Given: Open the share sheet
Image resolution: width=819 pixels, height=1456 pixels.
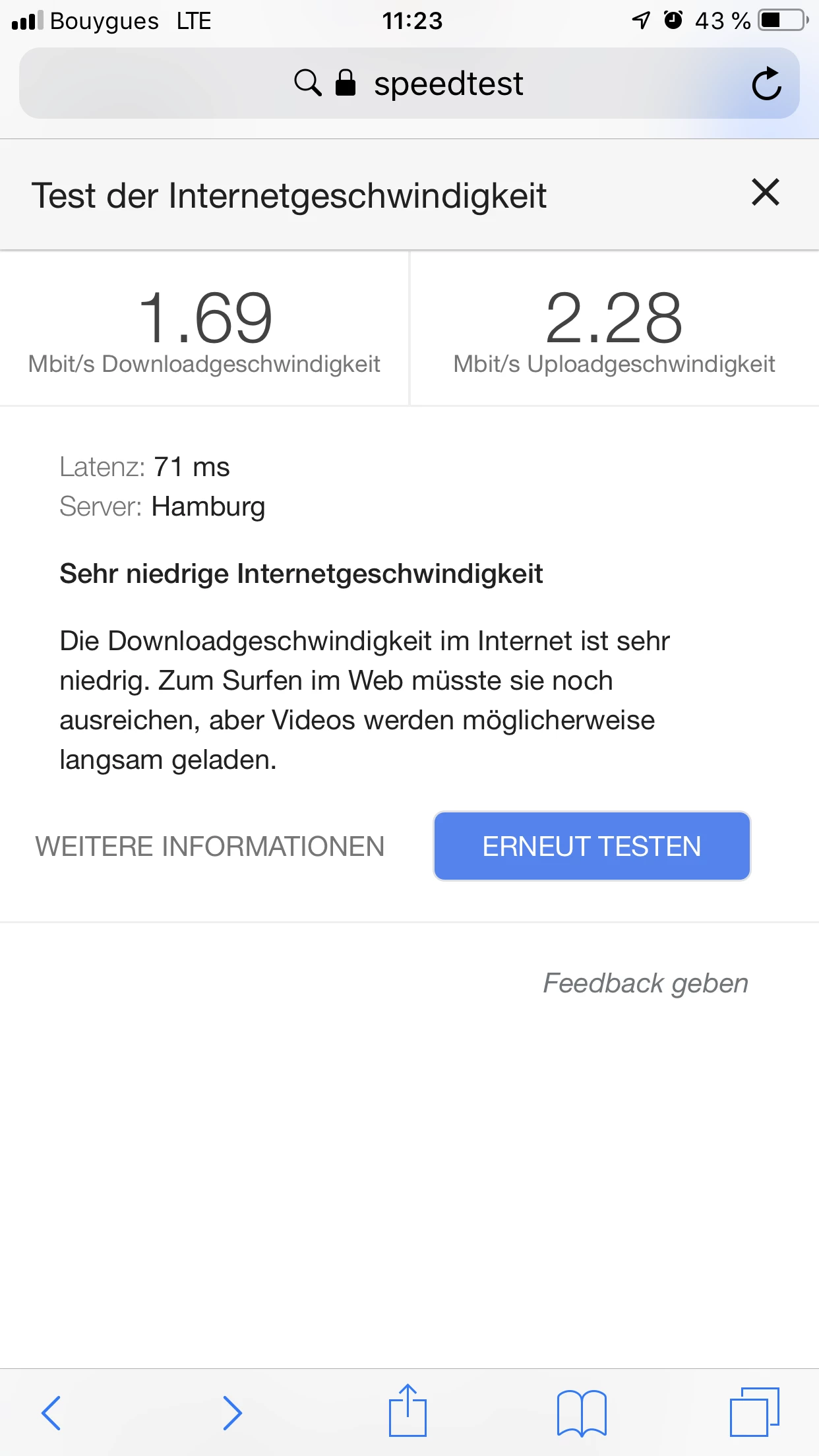Looking at the screenshot, I should (x=408, y=1411).
